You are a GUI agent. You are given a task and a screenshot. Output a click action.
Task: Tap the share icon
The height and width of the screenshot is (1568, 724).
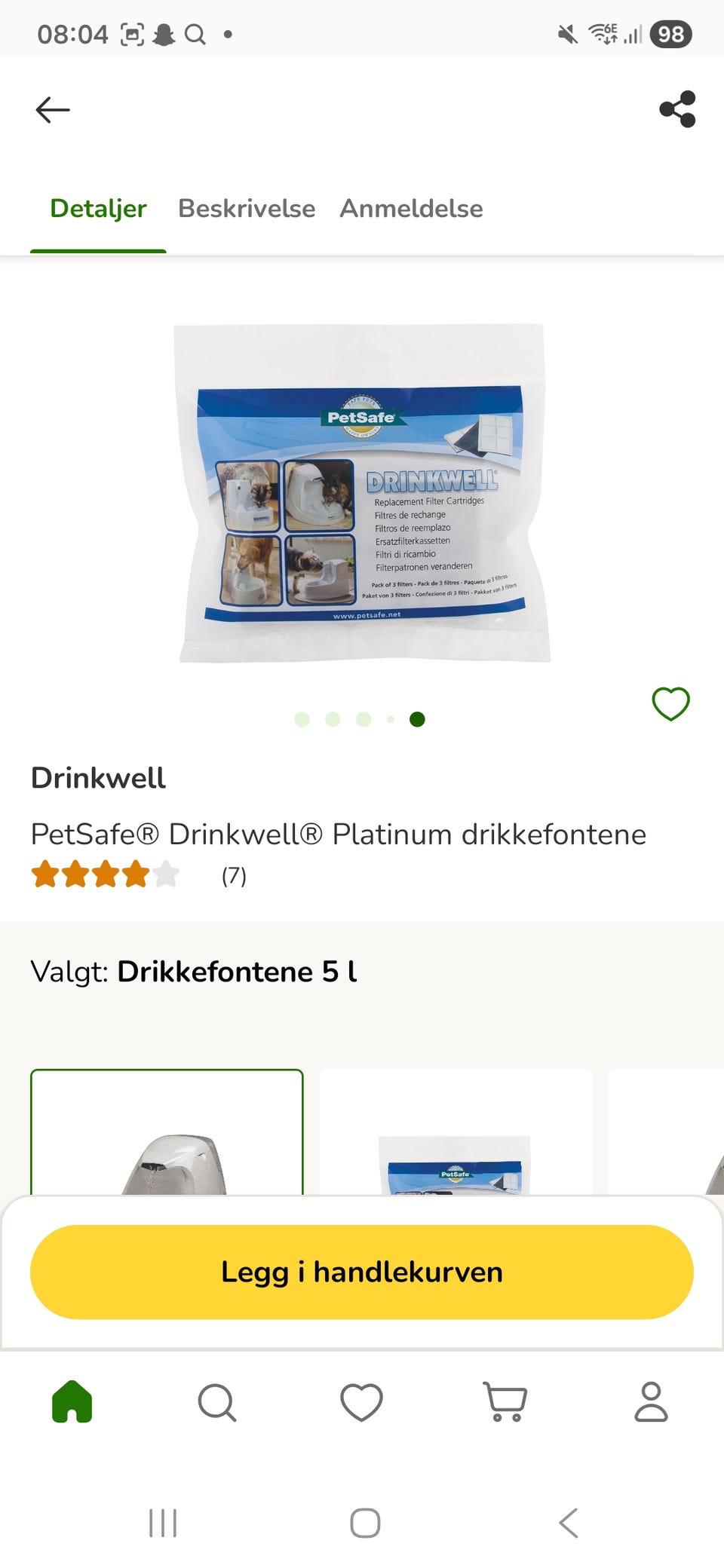click(676, 109)
